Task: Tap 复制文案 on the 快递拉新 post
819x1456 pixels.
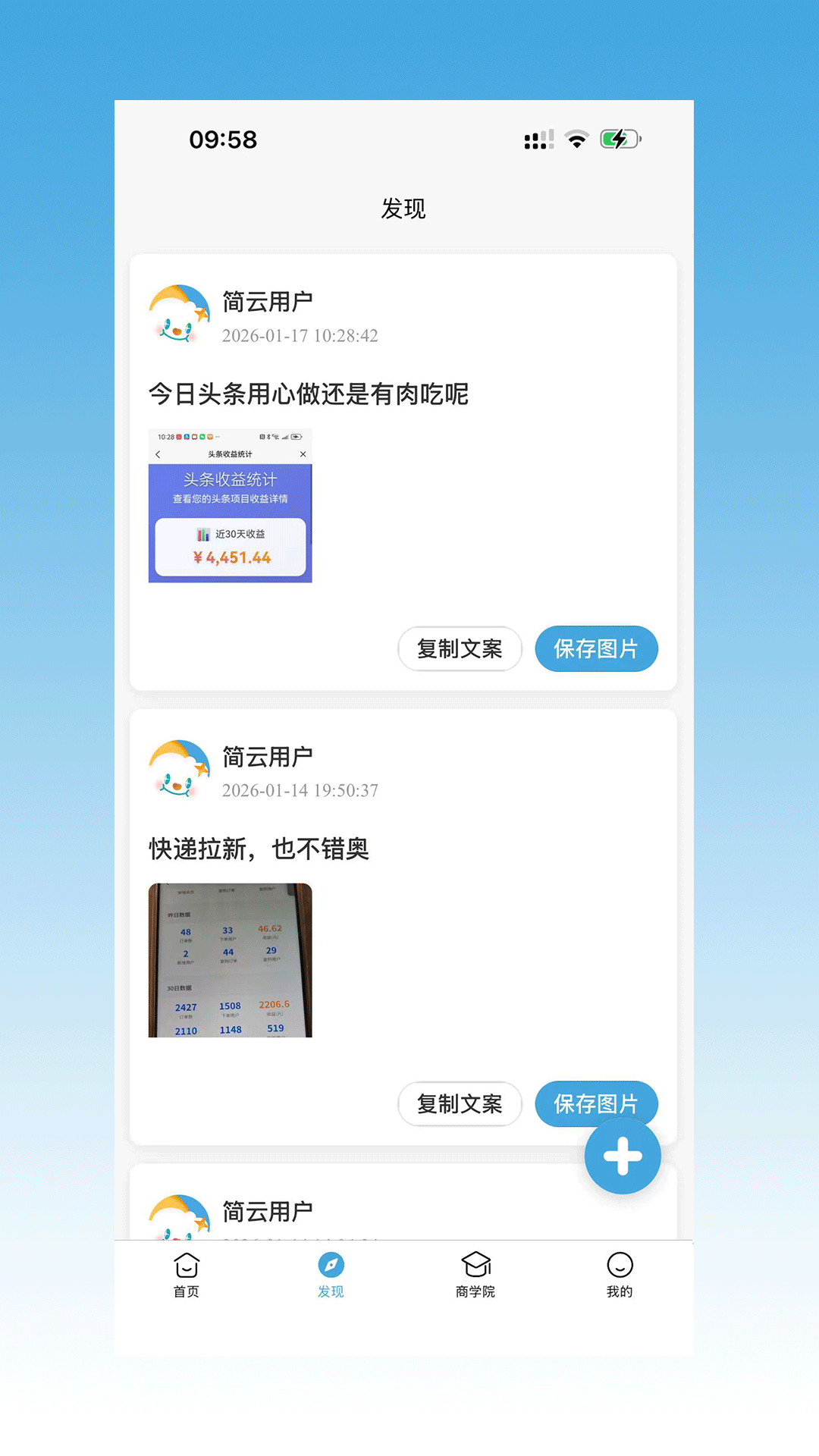Action: 460,1104
